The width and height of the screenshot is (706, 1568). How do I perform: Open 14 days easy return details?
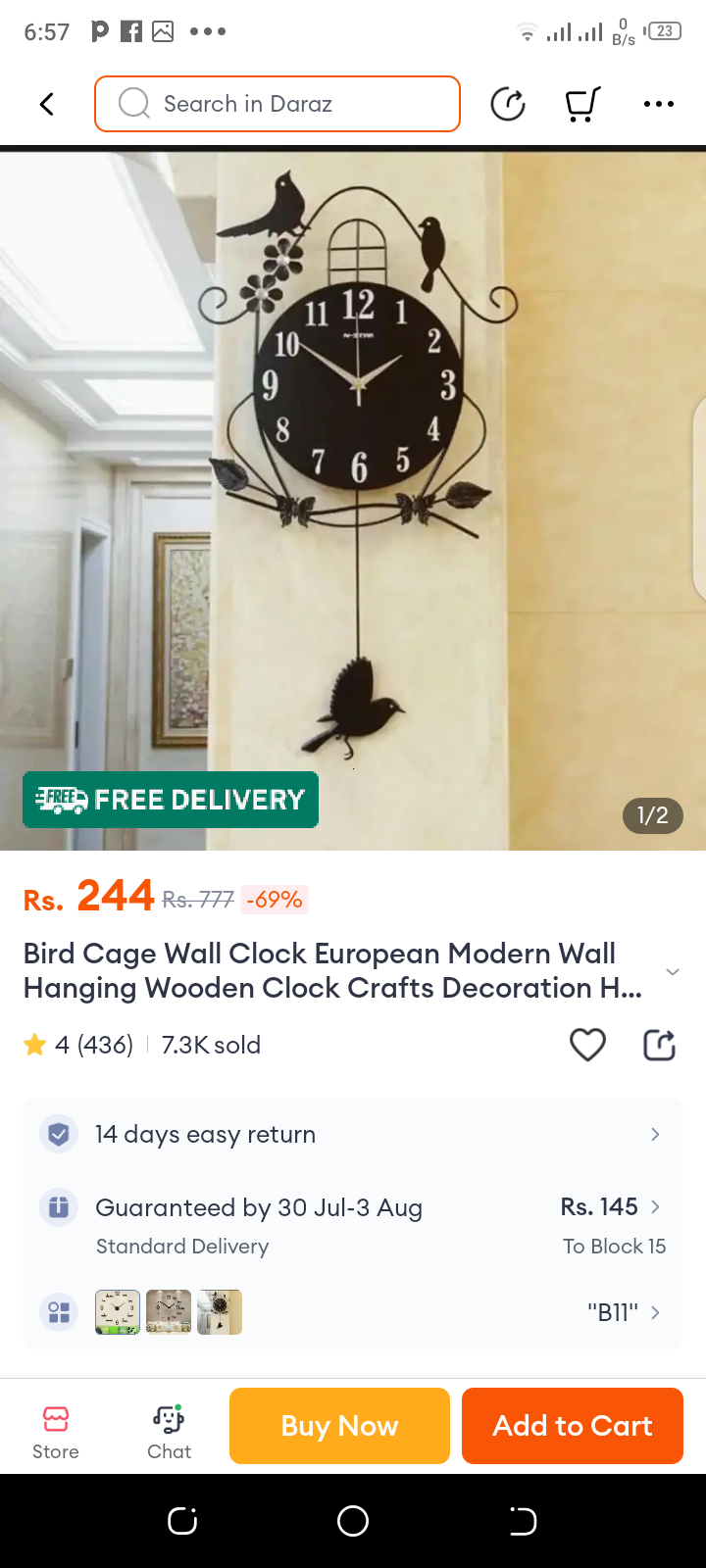click(x=353, y=1135)
